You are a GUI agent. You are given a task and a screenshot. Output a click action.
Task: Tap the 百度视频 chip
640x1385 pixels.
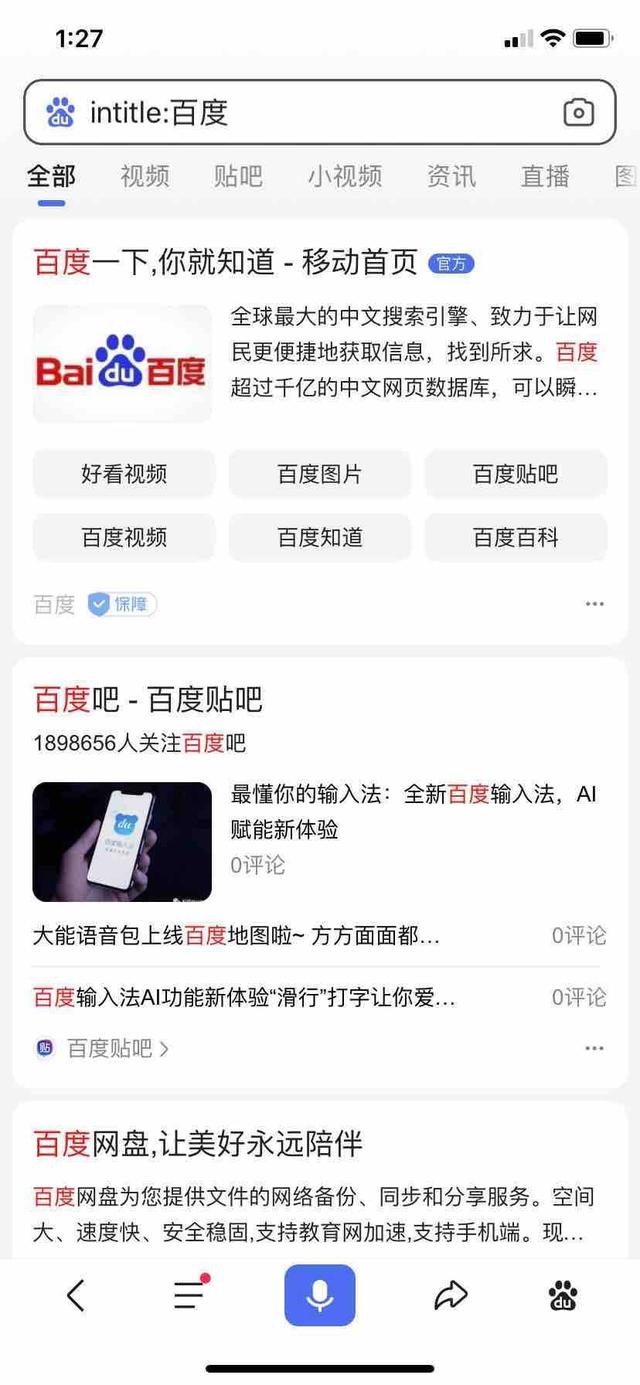[124, 538]
